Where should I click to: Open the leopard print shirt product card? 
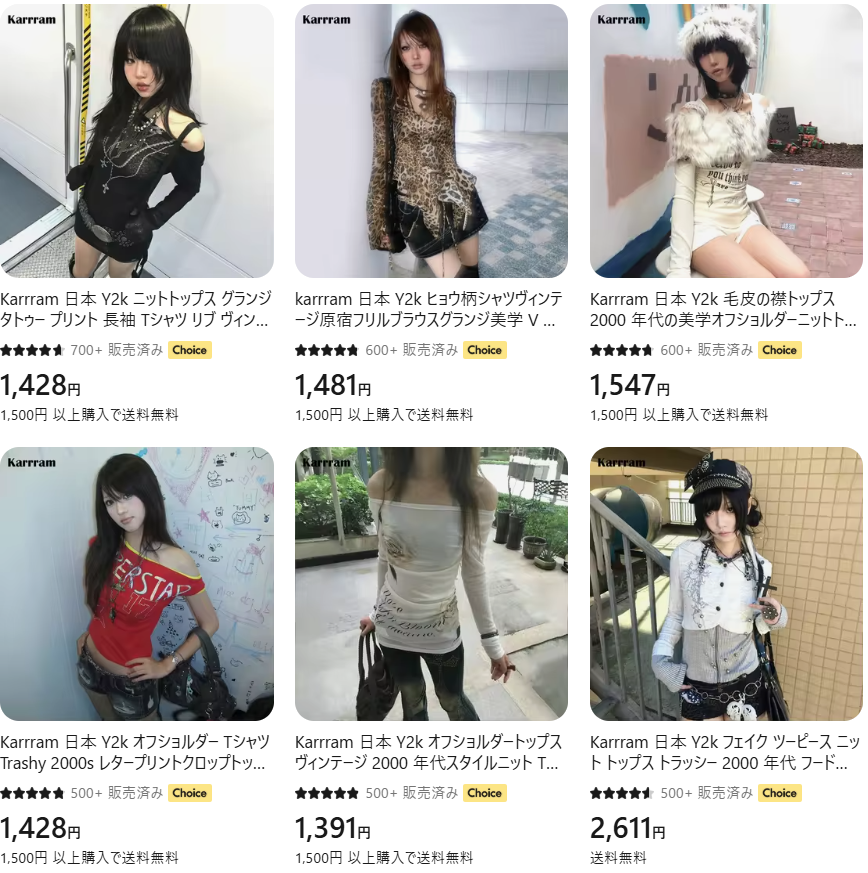(x=431, y=141)
